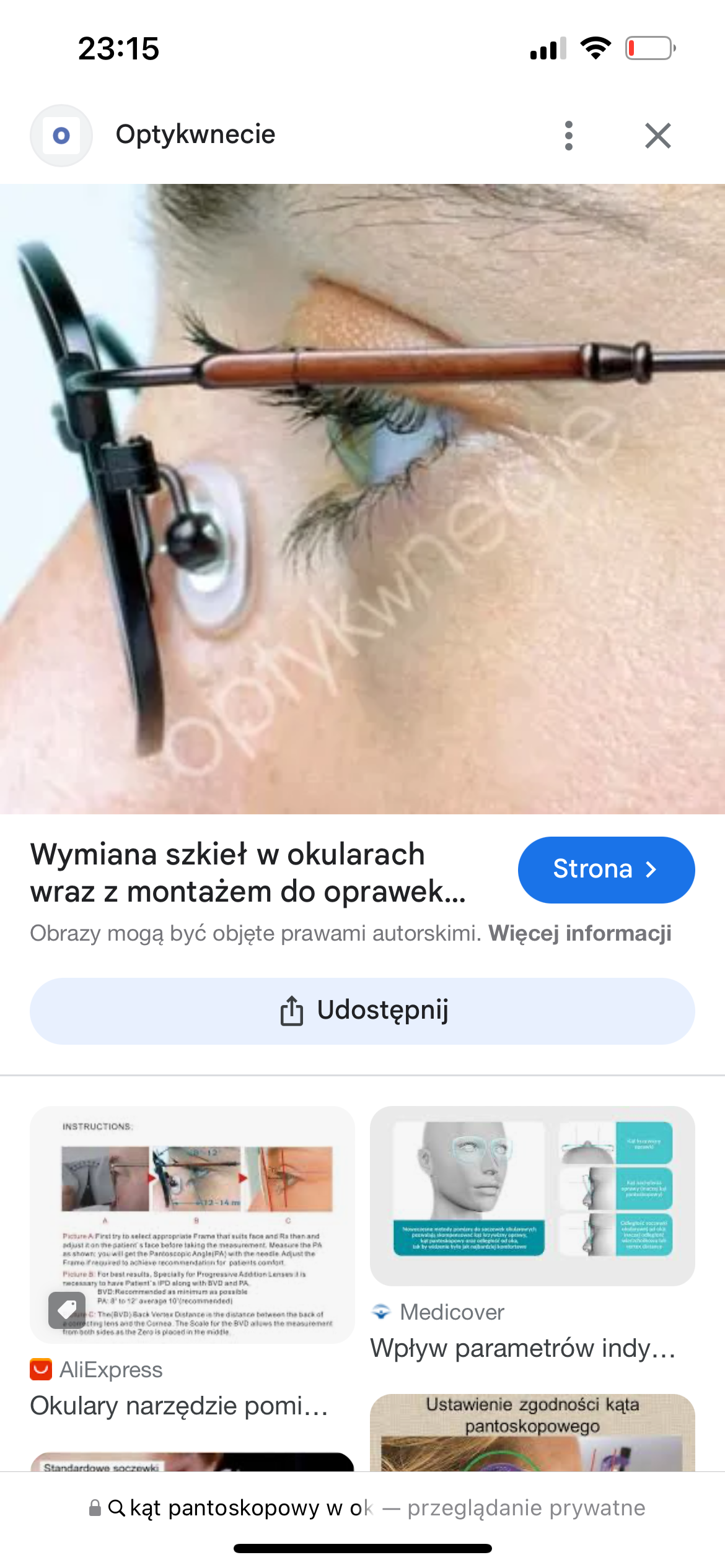725x1568 pixels.
Task: Open the main eyeglasses image
Action: [362, 499]
